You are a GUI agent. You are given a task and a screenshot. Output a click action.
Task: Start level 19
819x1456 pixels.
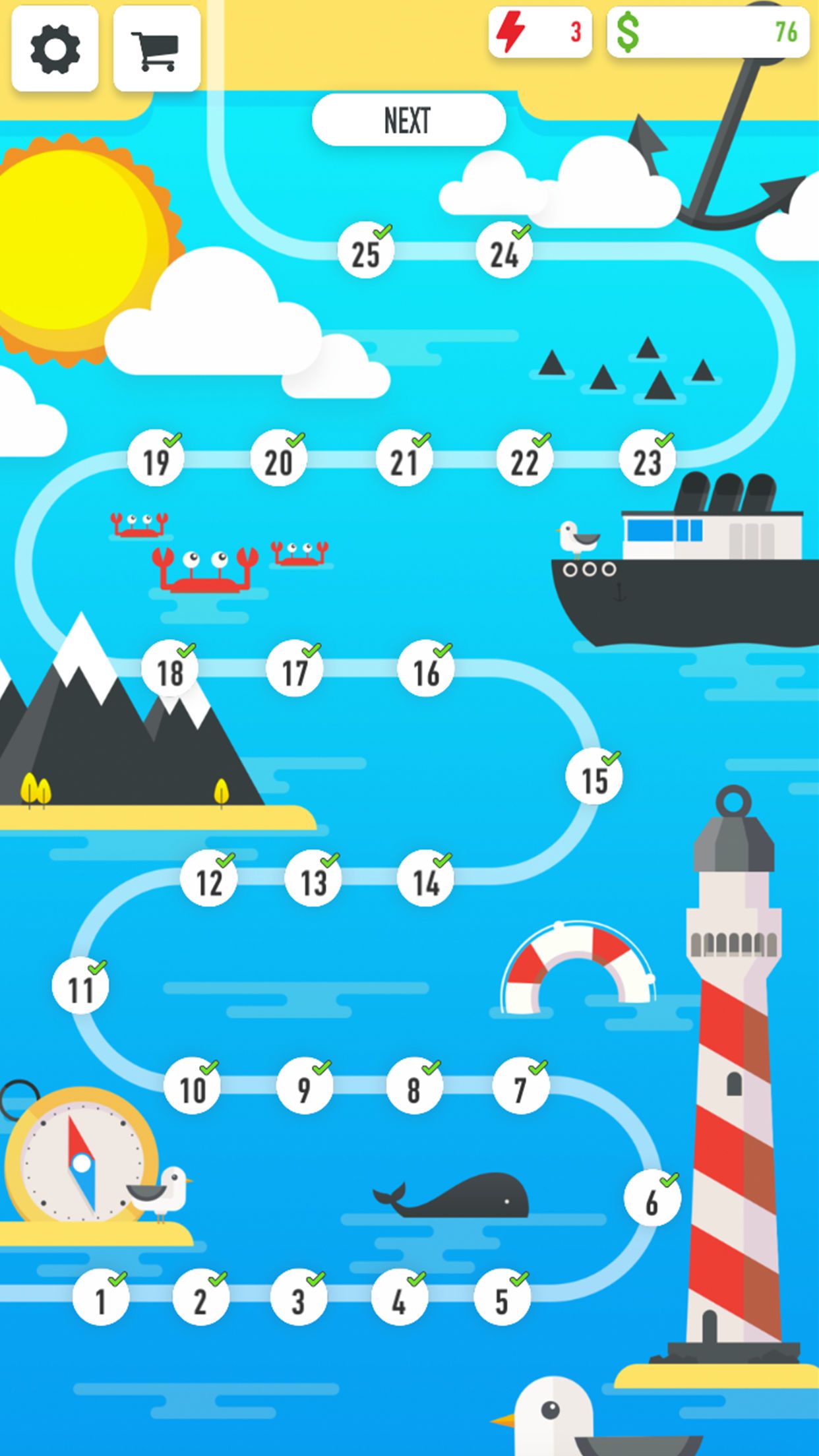click(x=156, y=460)
